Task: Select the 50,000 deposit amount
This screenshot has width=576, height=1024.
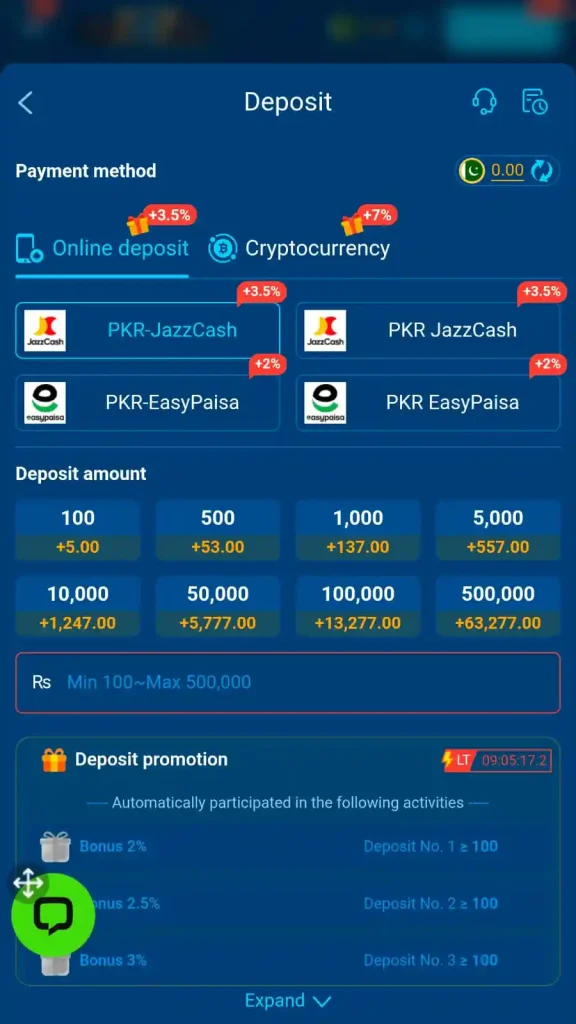Action: pyautogui.click(x=217, y=606)
